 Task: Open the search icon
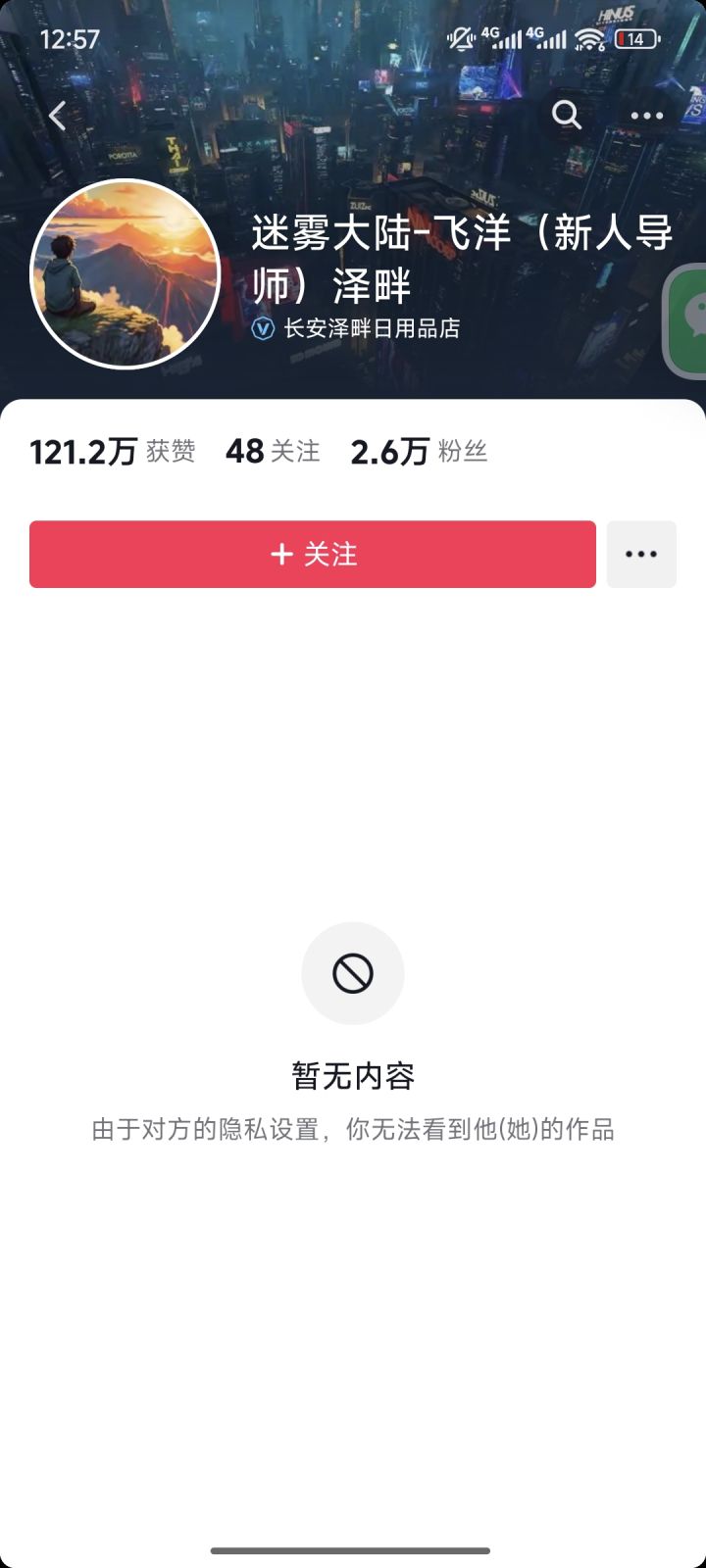point(566,115)
